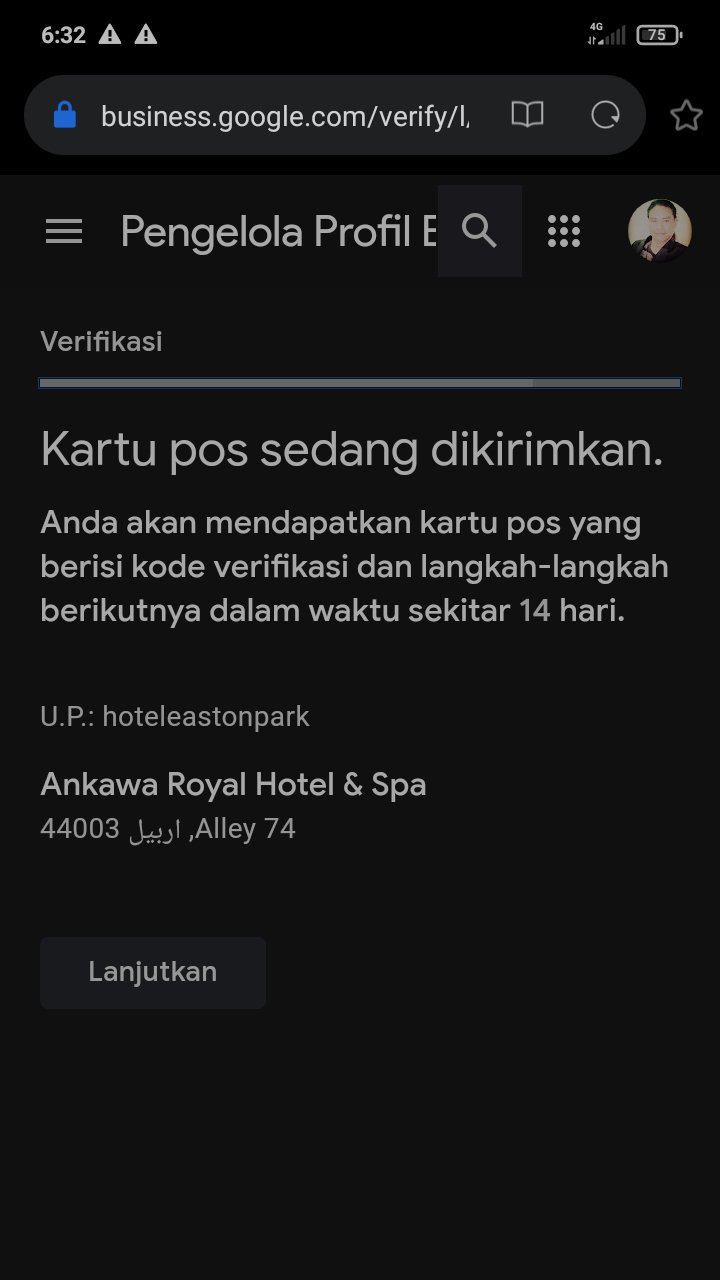Open the hamburger navigation menu
This screenshot has width=720, height=1280.
click(64, 232)
